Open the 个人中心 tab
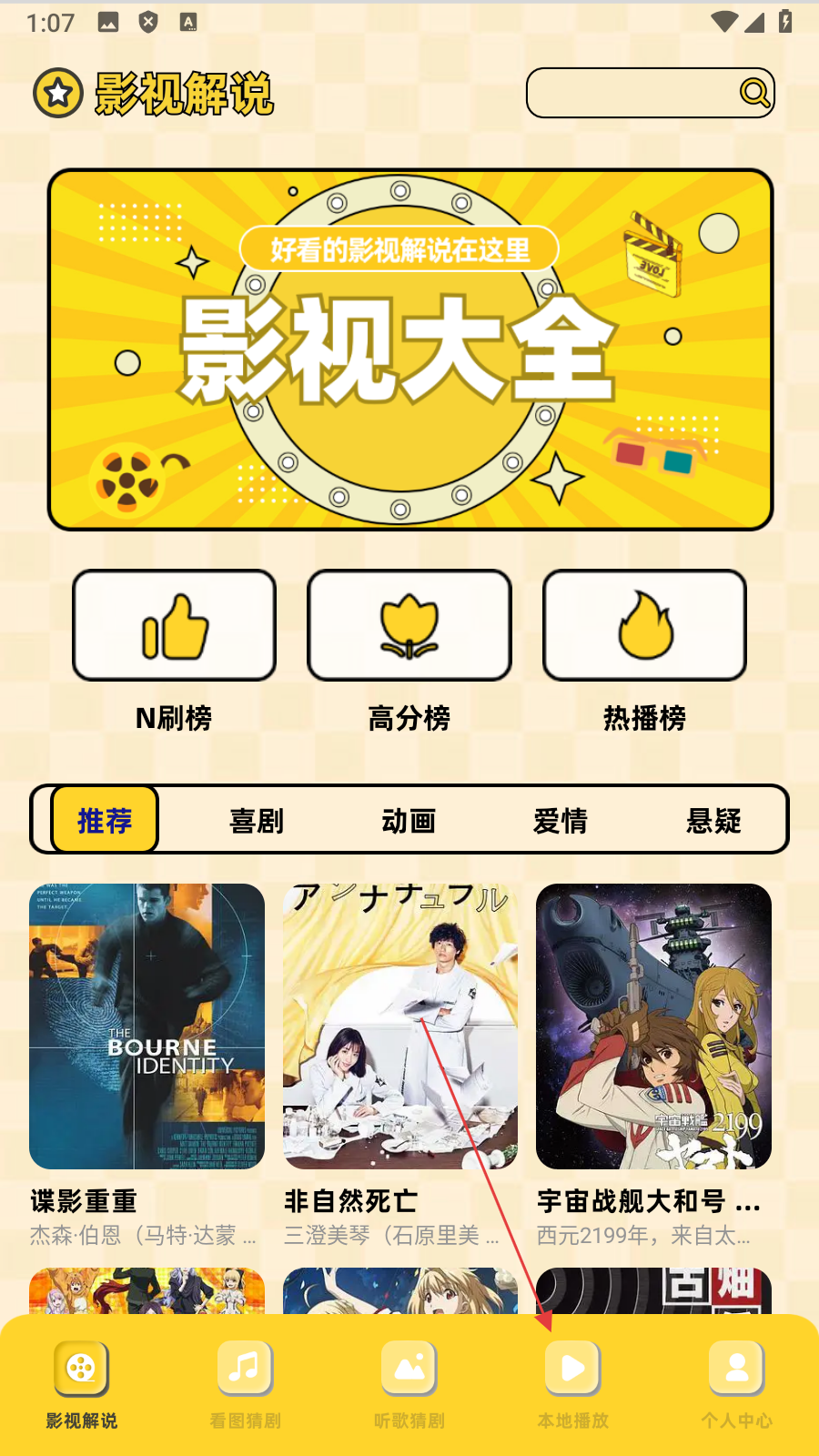This screenshot has width=819, height=1456. tap(737, 1383)
